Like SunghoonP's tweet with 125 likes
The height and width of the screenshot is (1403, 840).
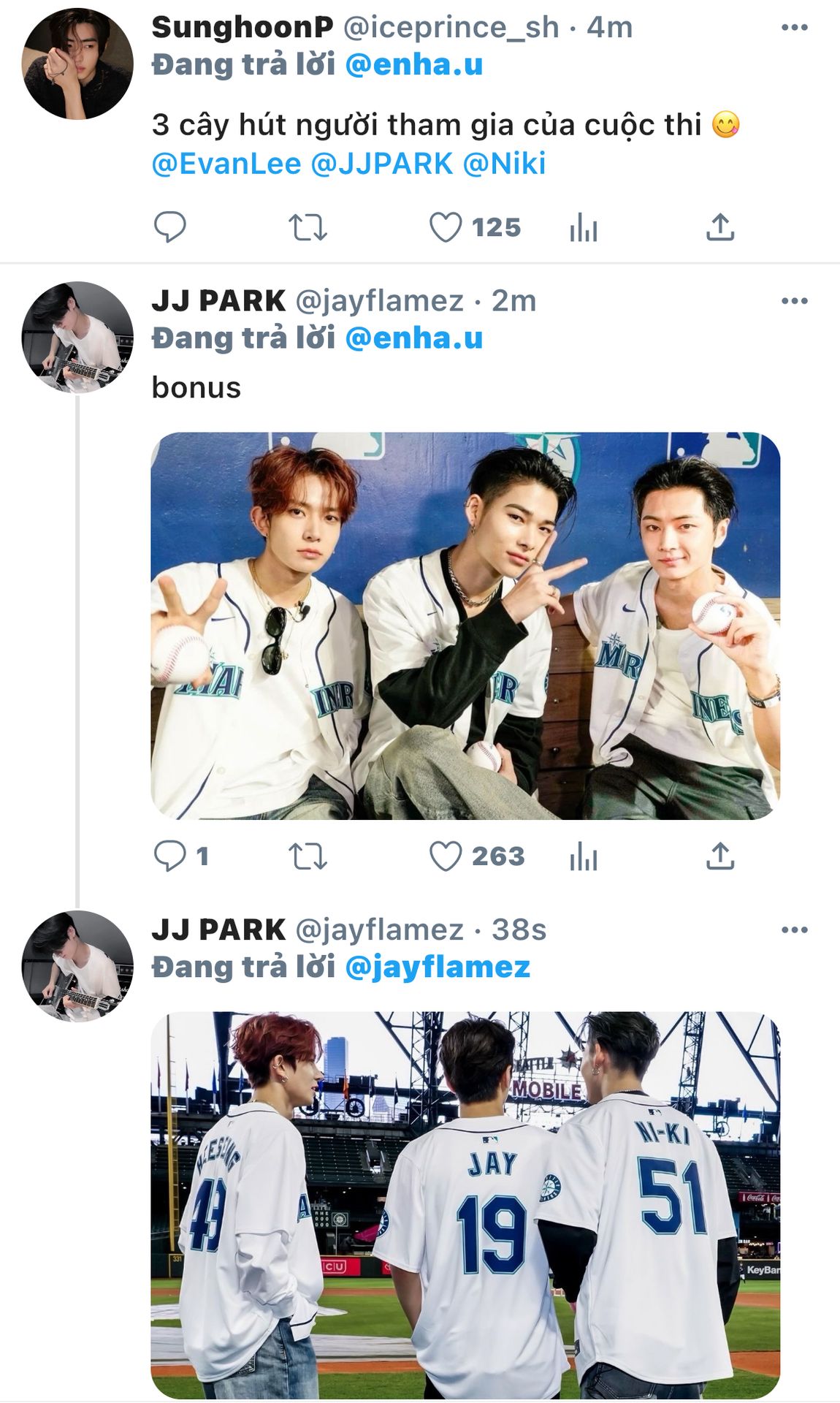pos(446,227)
